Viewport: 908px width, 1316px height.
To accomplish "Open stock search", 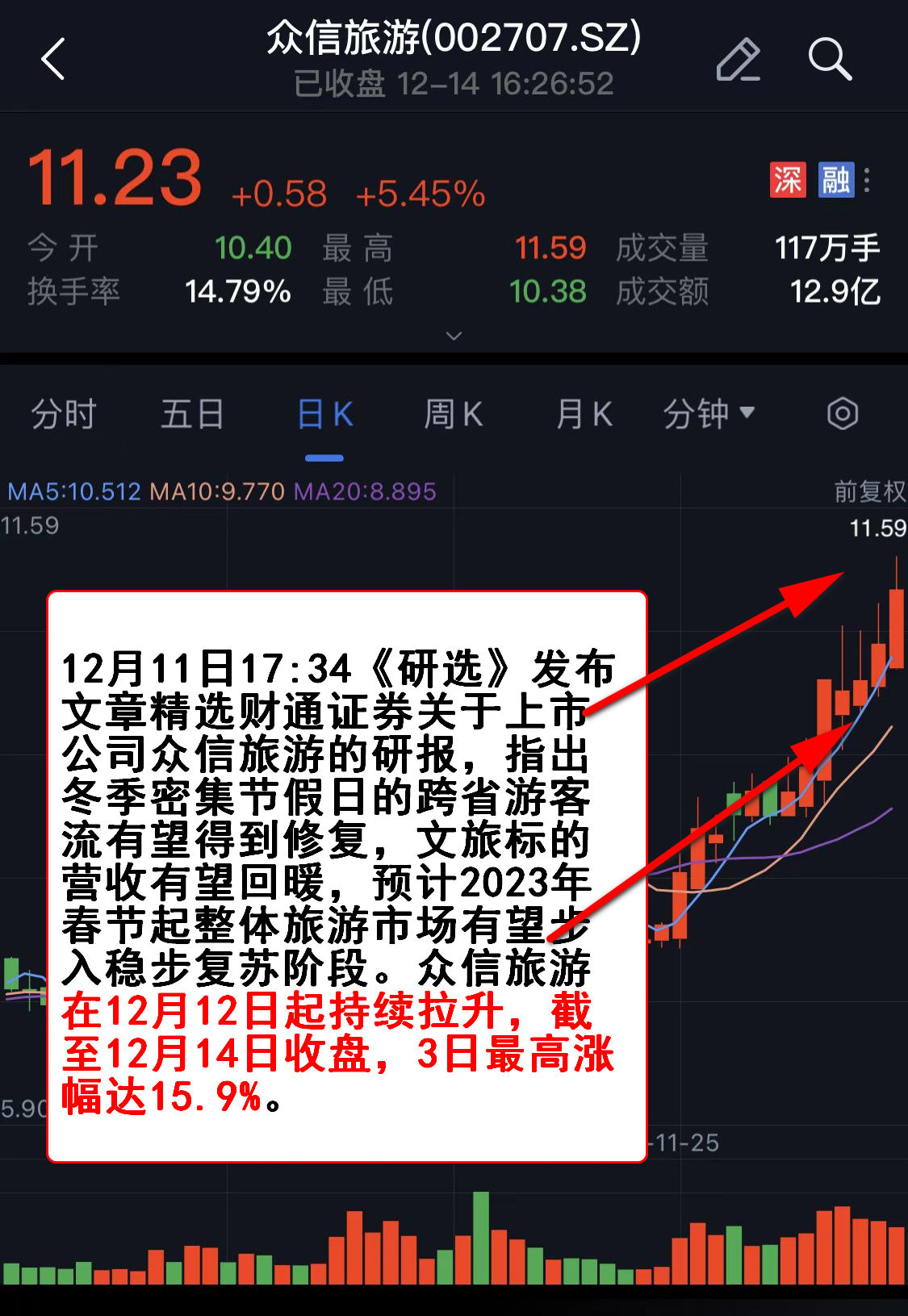I will 830,60.
